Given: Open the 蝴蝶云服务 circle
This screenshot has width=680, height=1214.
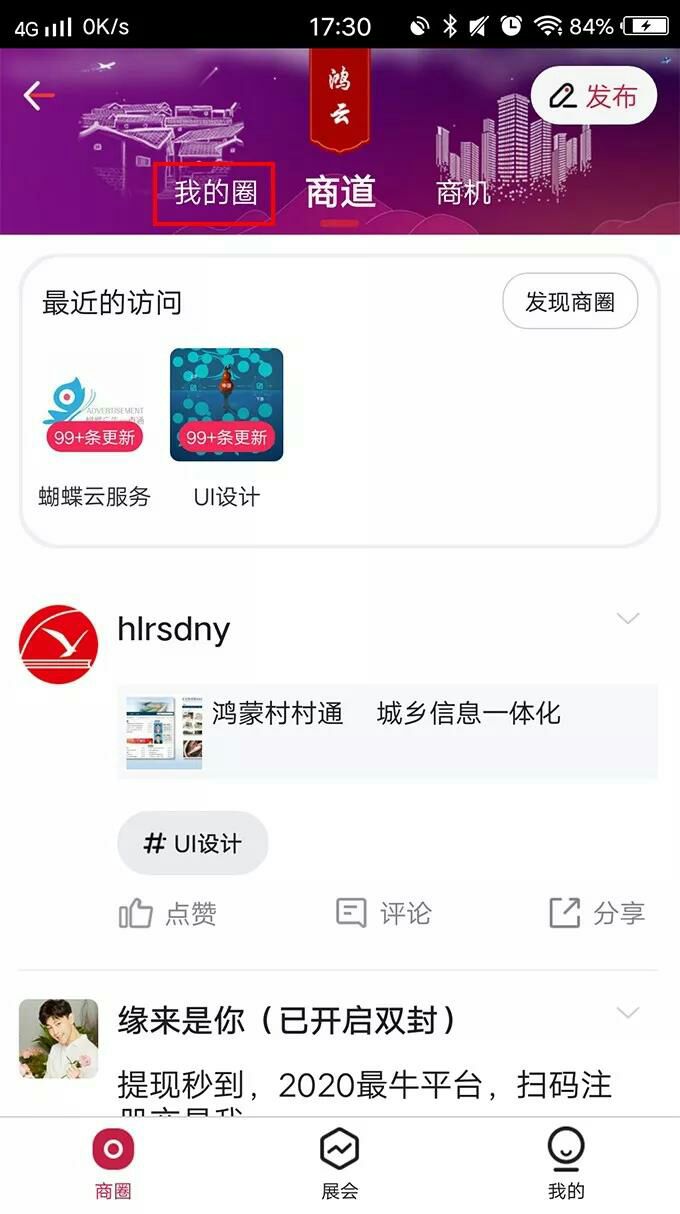Looking at the screenshot, I should (x=94, y=405).
